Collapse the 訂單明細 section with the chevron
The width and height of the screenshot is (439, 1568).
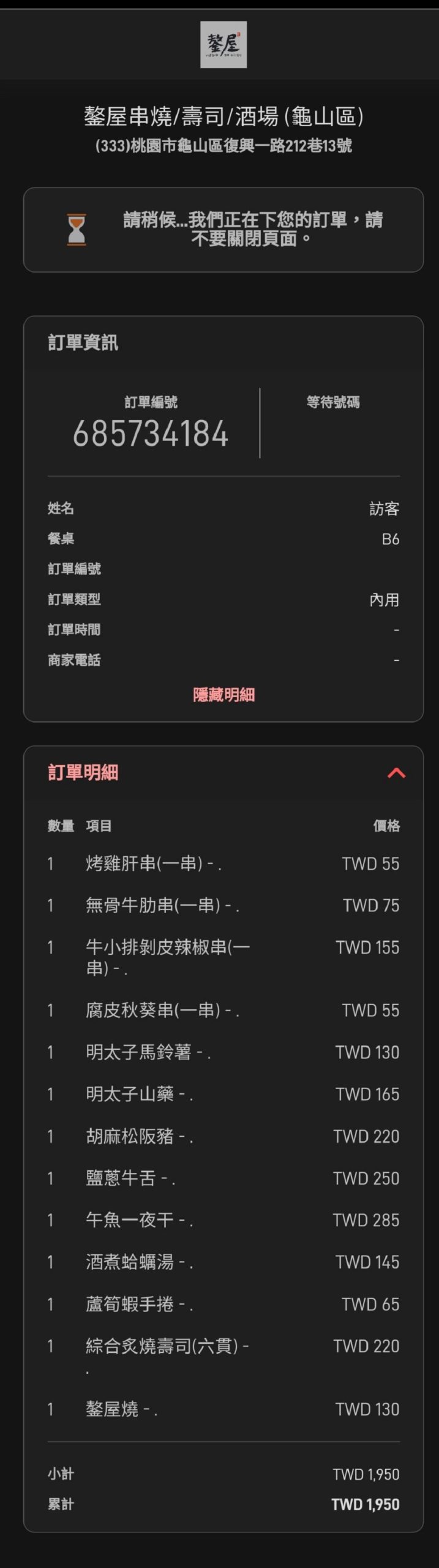pos(396,773)
